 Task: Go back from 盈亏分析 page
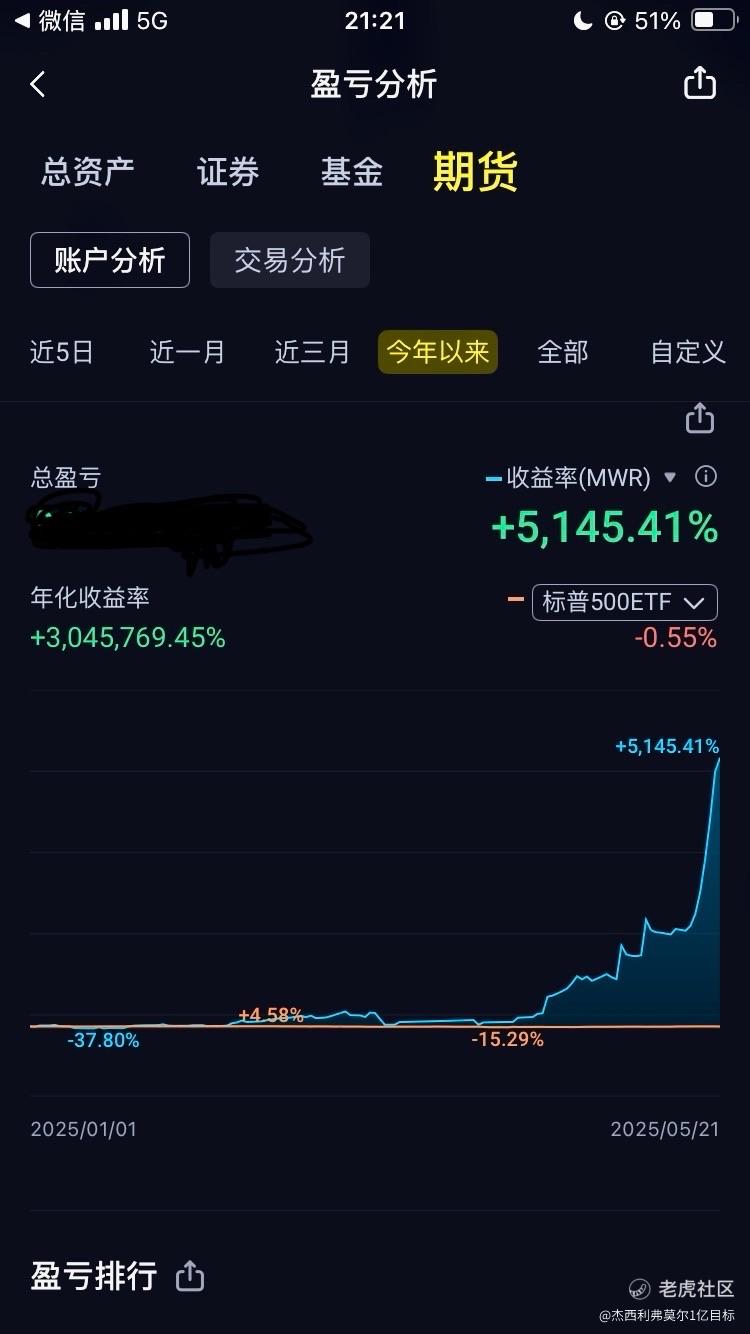pos(38,84)
